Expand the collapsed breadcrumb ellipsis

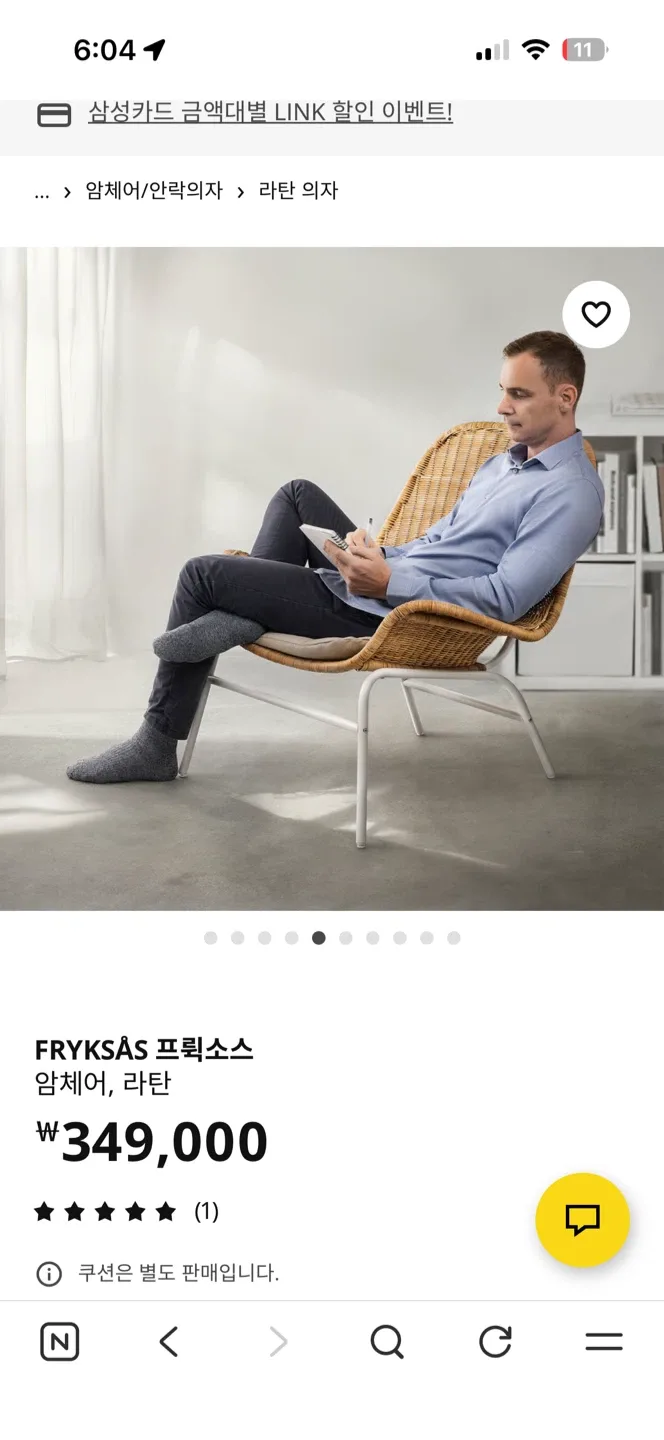coord(41,192)
